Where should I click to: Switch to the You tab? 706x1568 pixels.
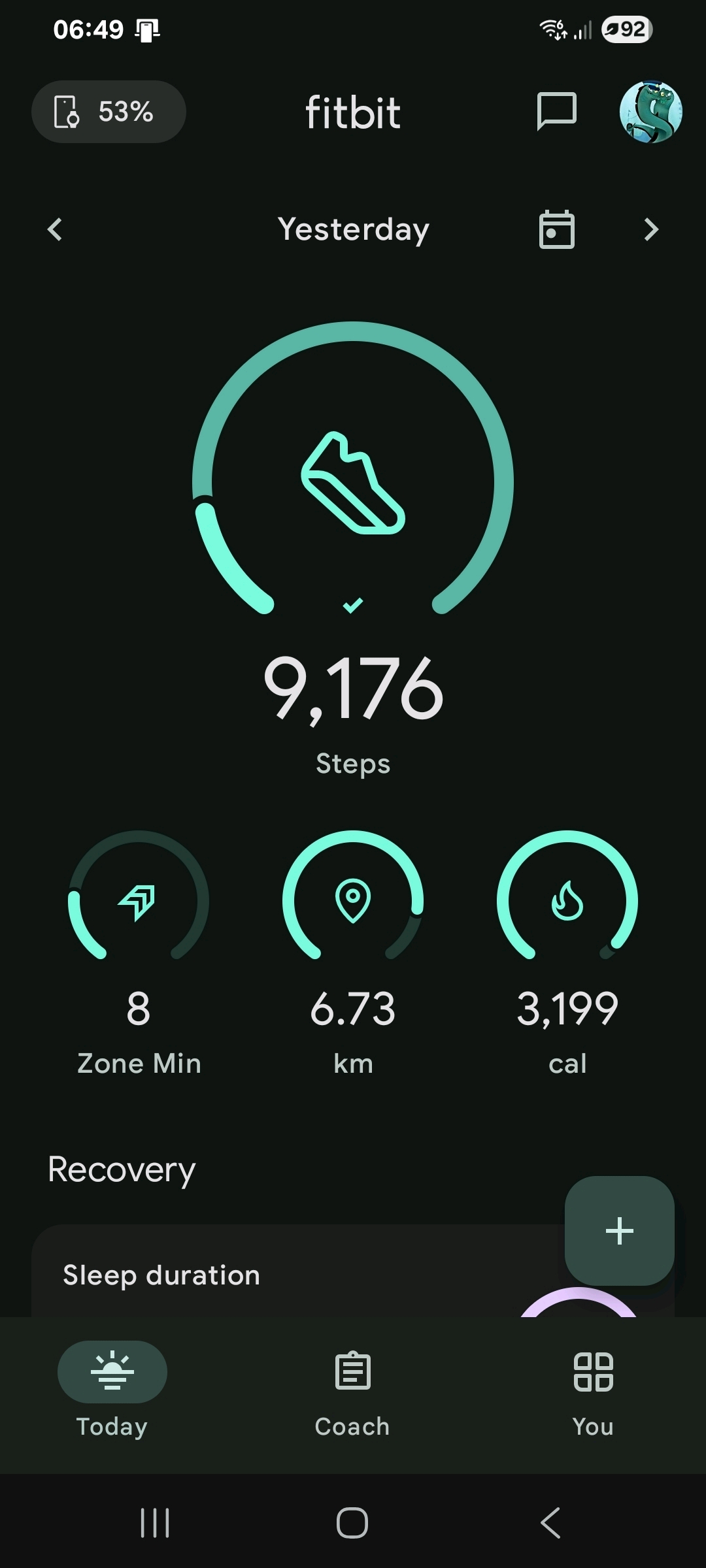point(593,1386)
